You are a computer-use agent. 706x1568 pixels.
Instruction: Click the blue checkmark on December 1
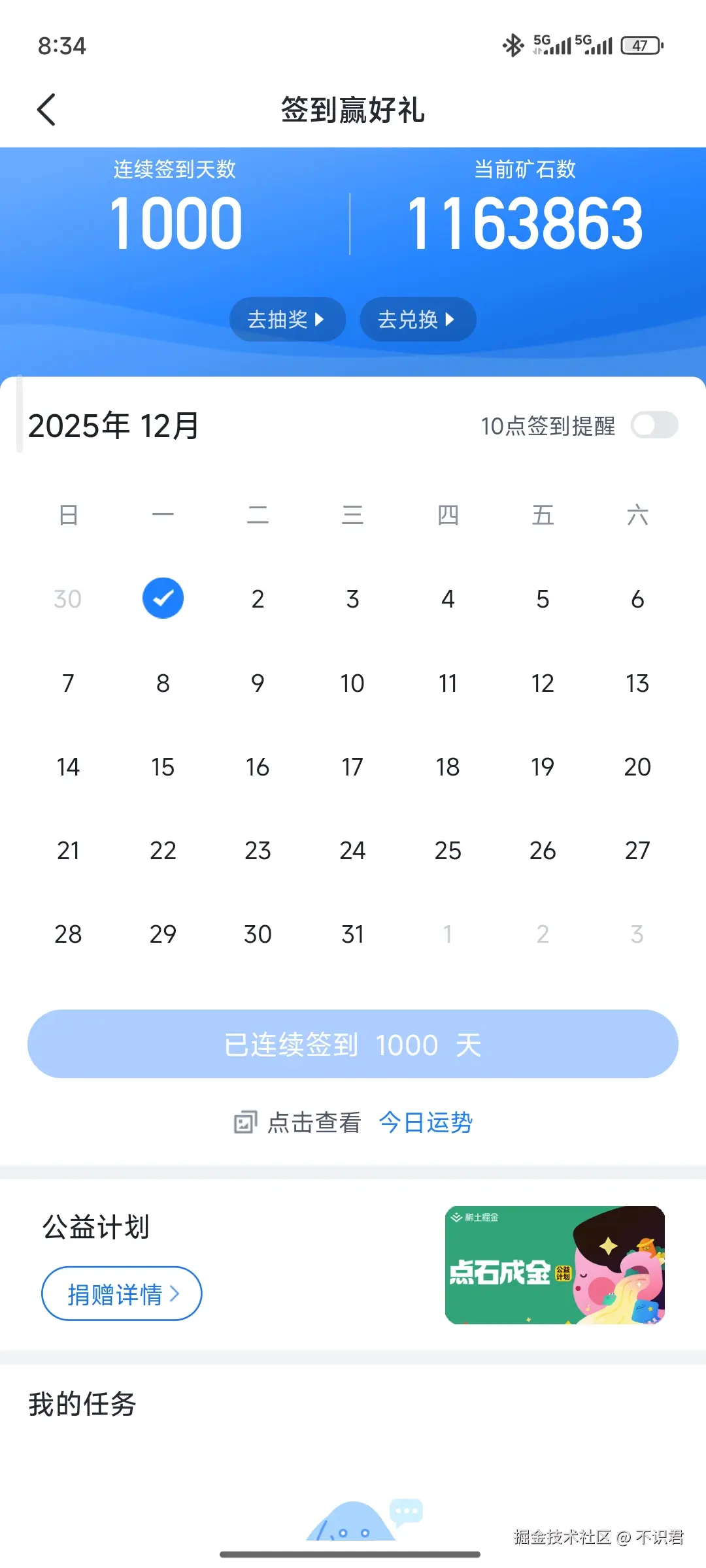163,596
